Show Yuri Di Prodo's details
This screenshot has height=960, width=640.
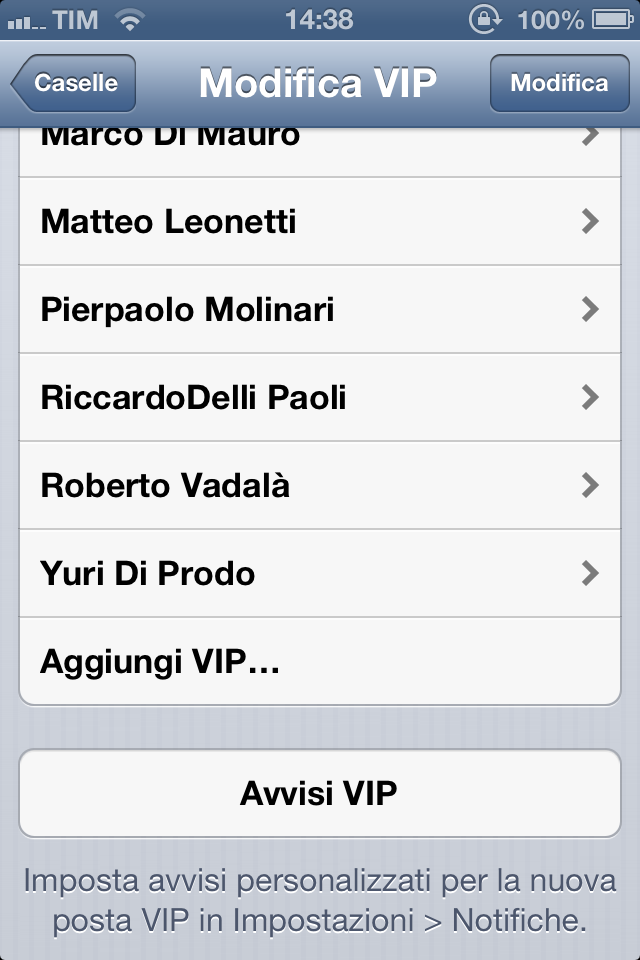pyautogui.click(x=320, y=573)
